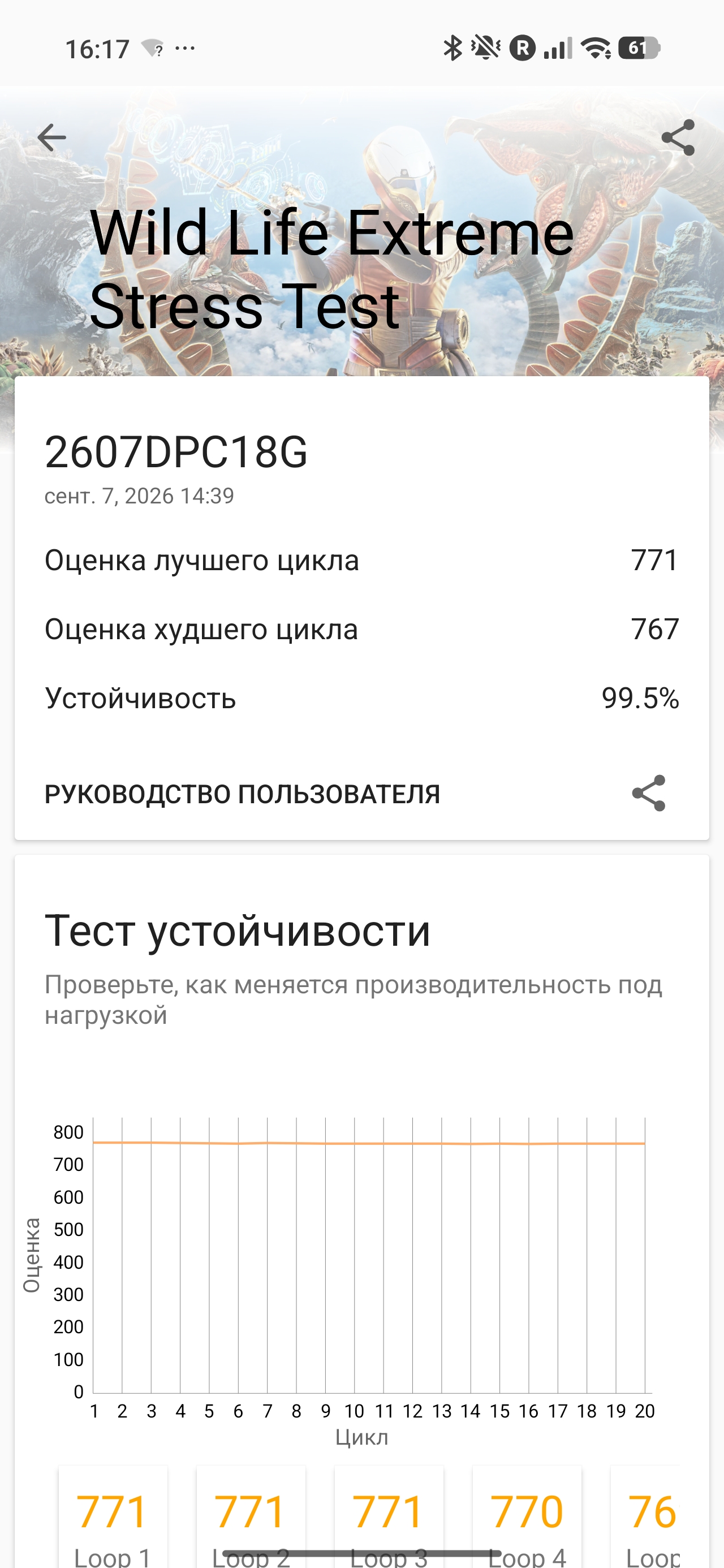Share the test from the header icon

[x=678, y=137]
